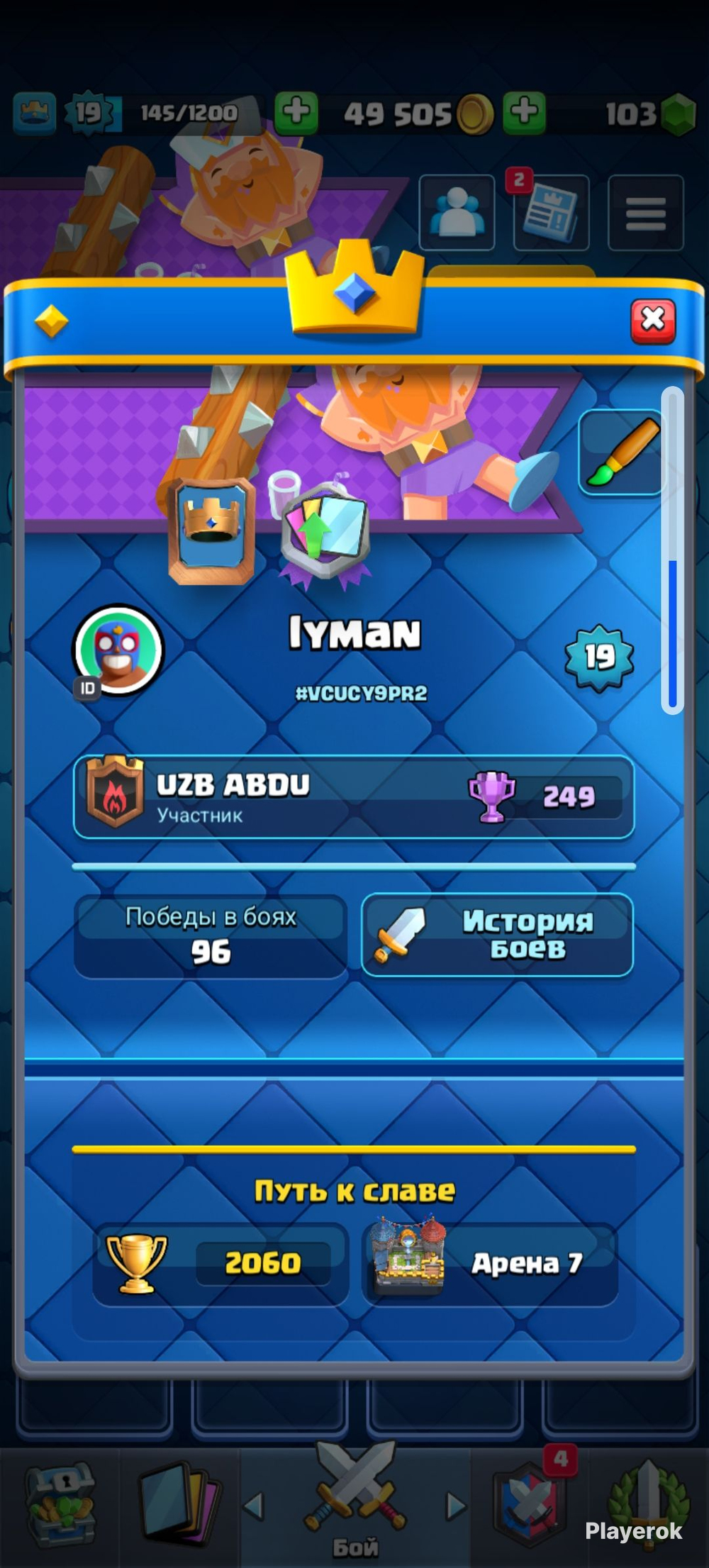Tap the paintbrush to edit the banner

point(621,452)
